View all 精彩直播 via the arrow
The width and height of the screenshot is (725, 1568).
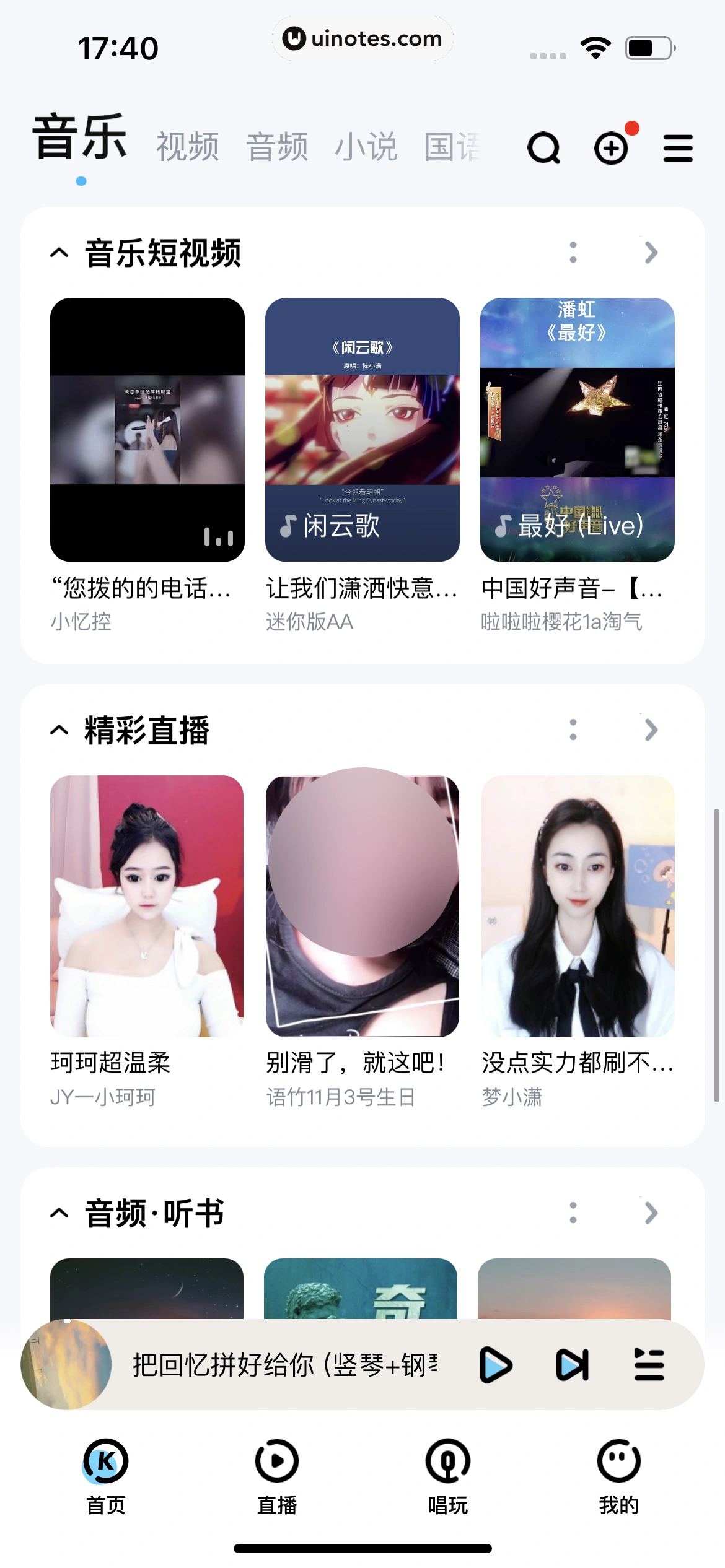pyautogui.click(x=651, y=730)
